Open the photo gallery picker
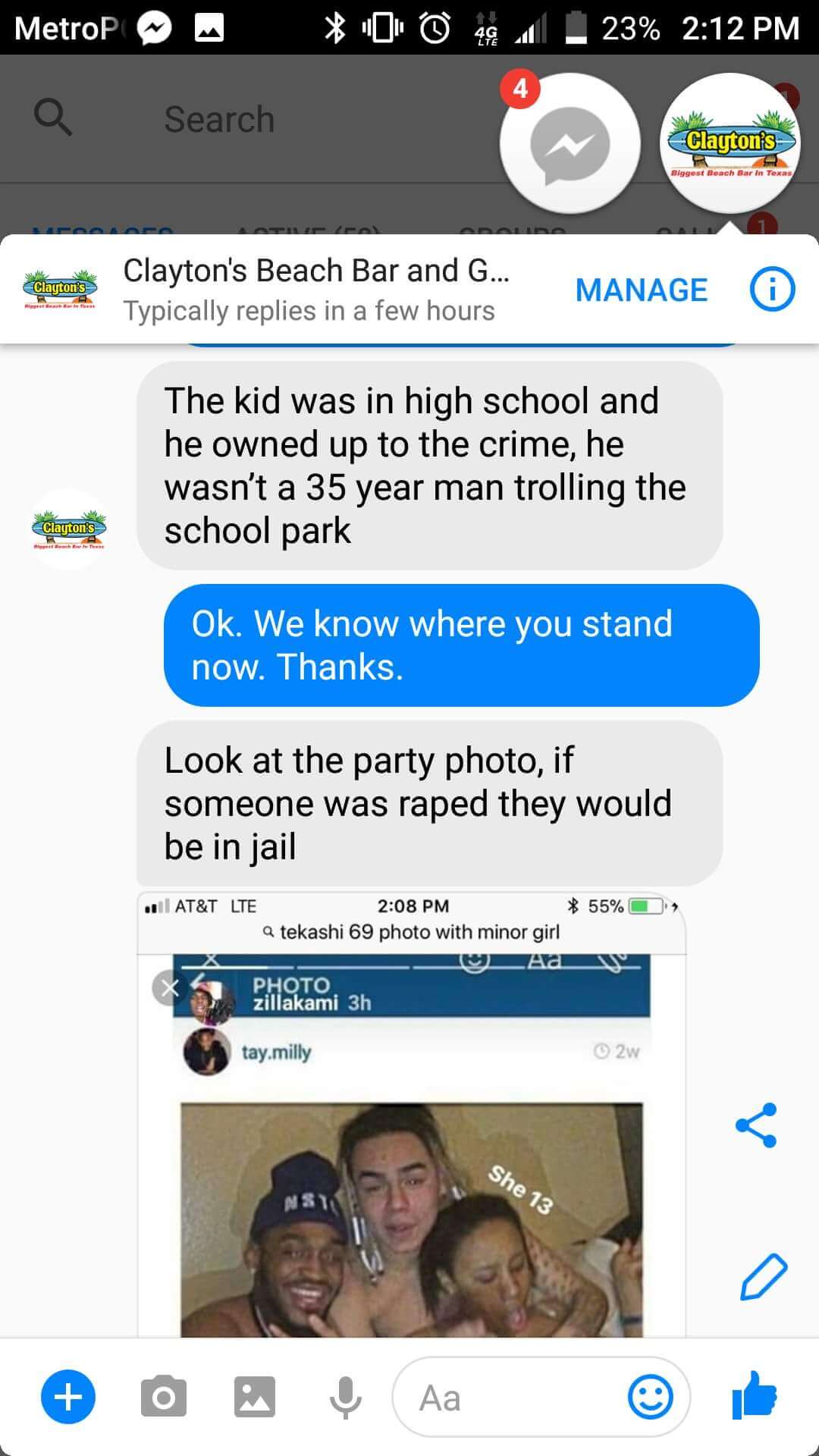 [x=255, y=1397]
